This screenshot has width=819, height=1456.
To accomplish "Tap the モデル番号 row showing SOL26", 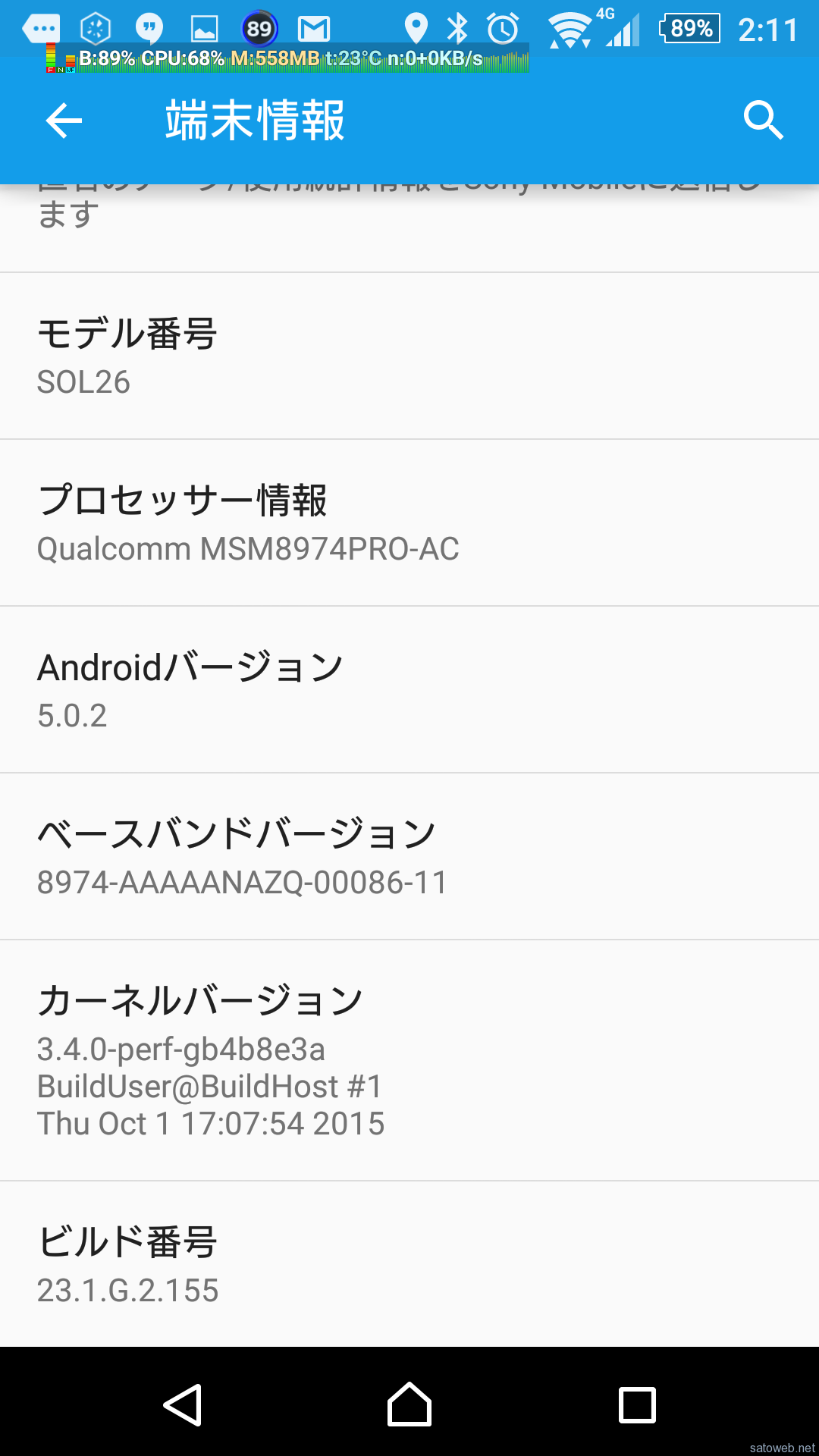I will coord(409,356).
